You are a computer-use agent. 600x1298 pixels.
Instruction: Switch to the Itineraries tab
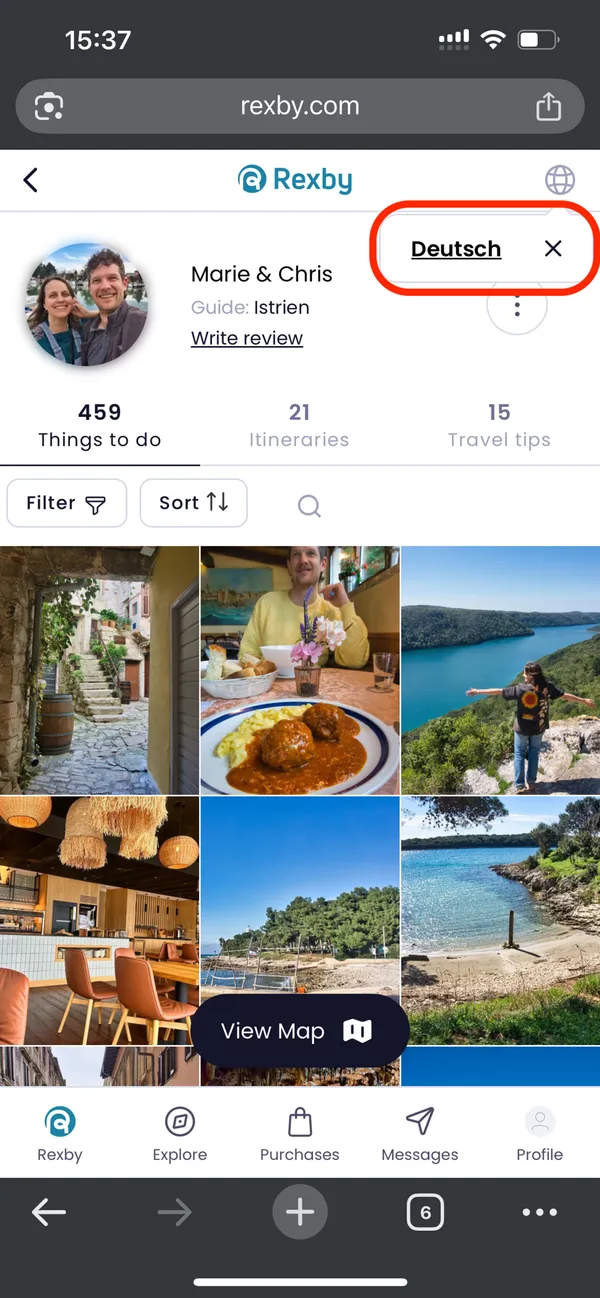pyautogui.click(x=299, y=425)
